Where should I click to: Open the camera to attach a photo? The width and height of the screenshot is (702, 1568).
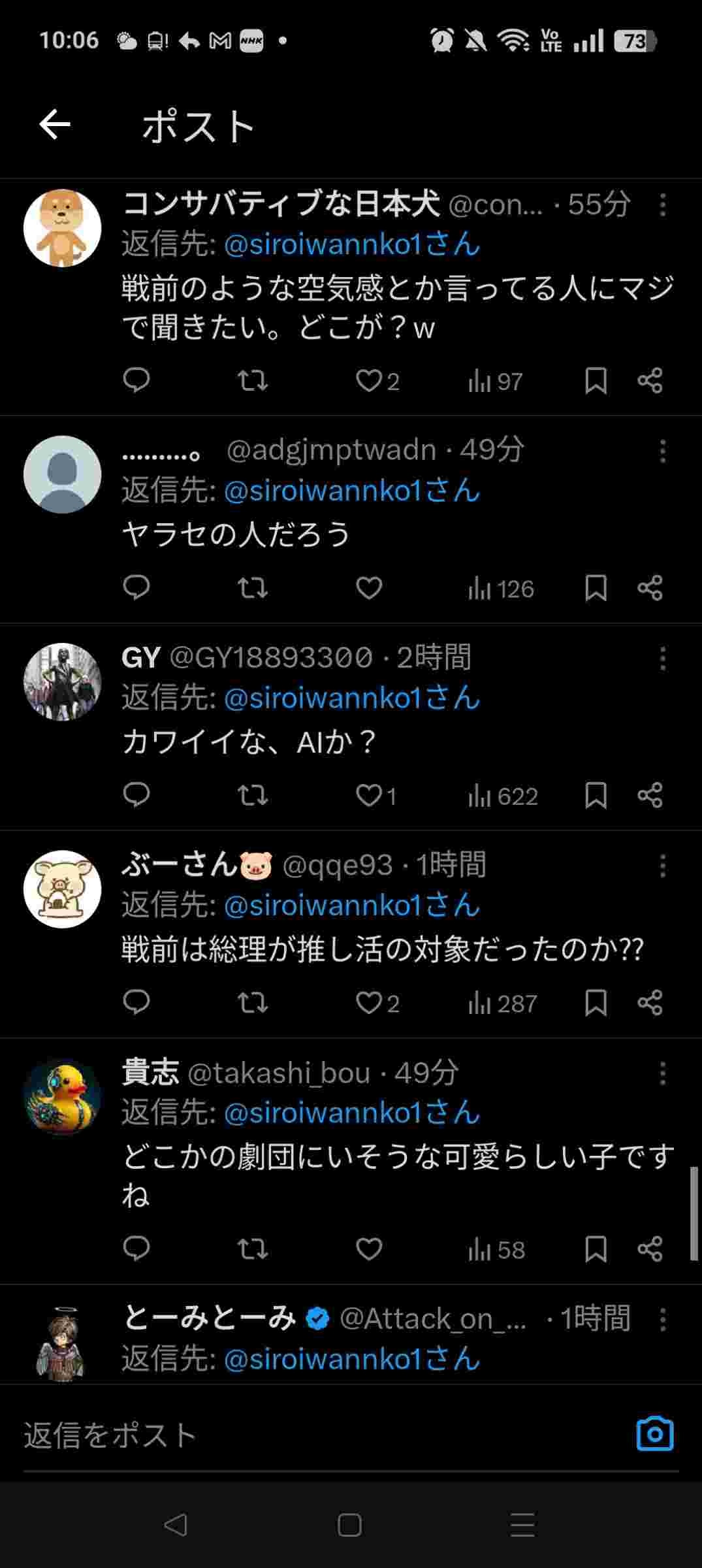(x=654, y=1434)
